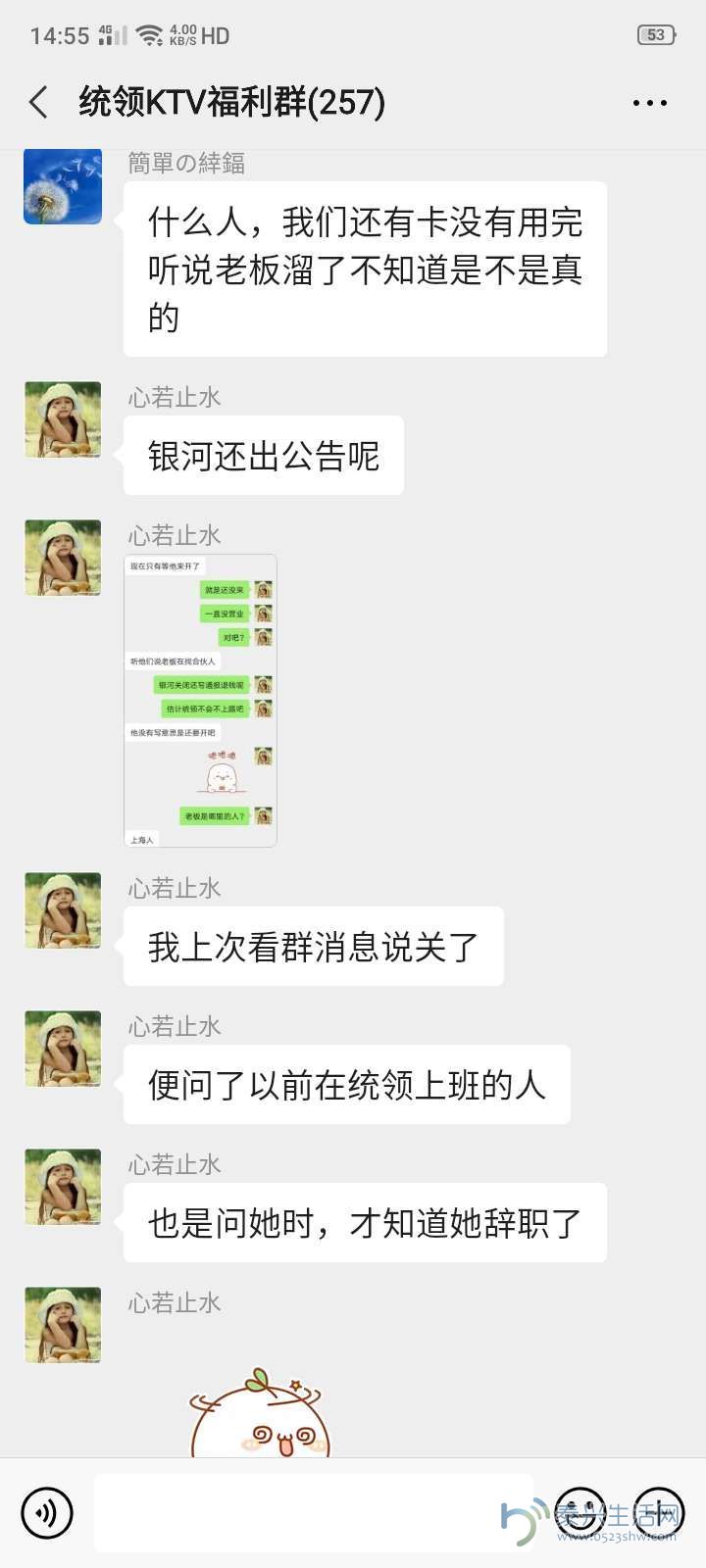Open the emoji picker
This screenshot has width=706, height=1568.
point(580,1512)
